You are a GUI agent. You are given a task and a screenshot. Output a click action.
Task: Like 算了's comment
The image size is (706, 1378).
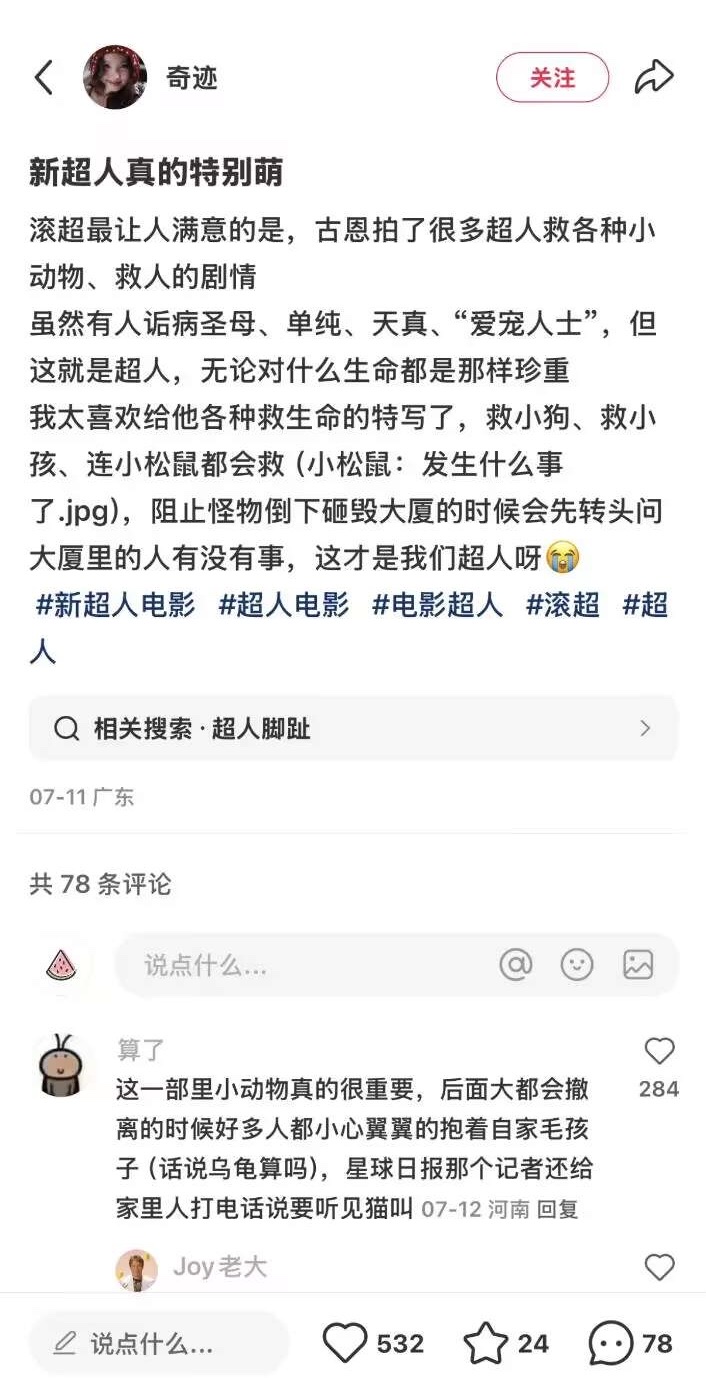pos(659,1052)
